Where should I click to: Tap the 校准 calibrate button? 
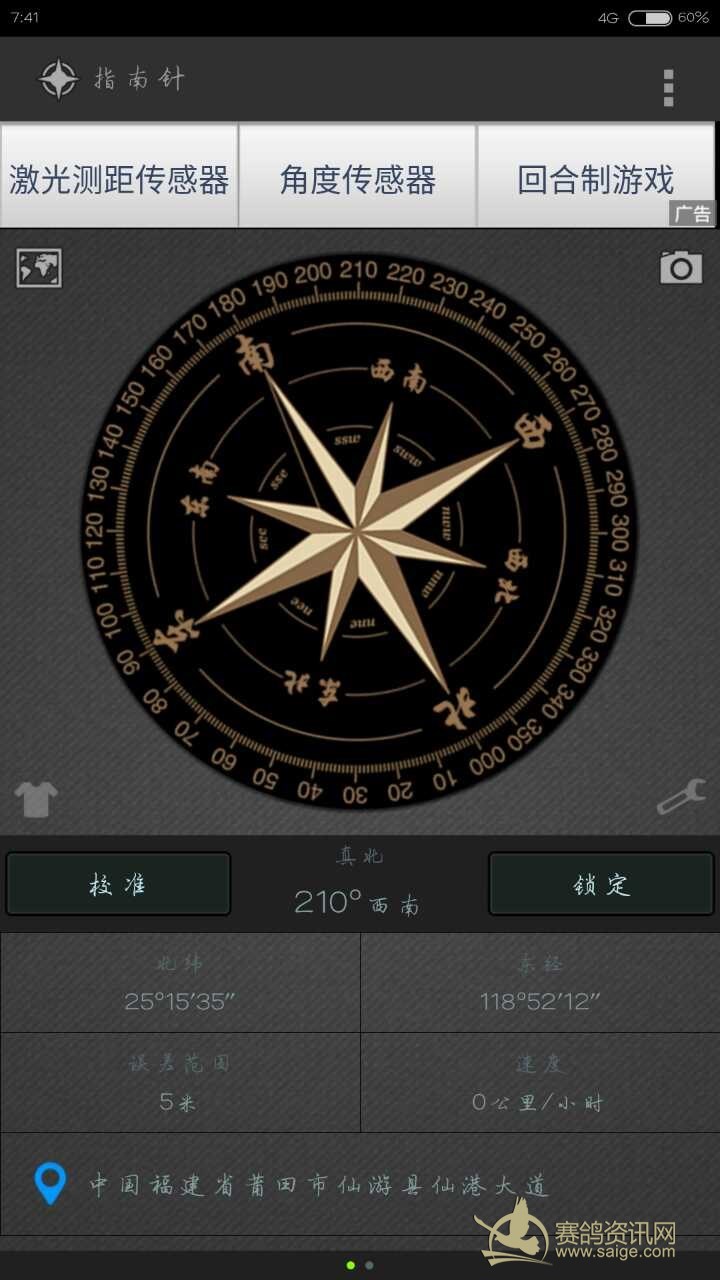[x=119, y=884]
